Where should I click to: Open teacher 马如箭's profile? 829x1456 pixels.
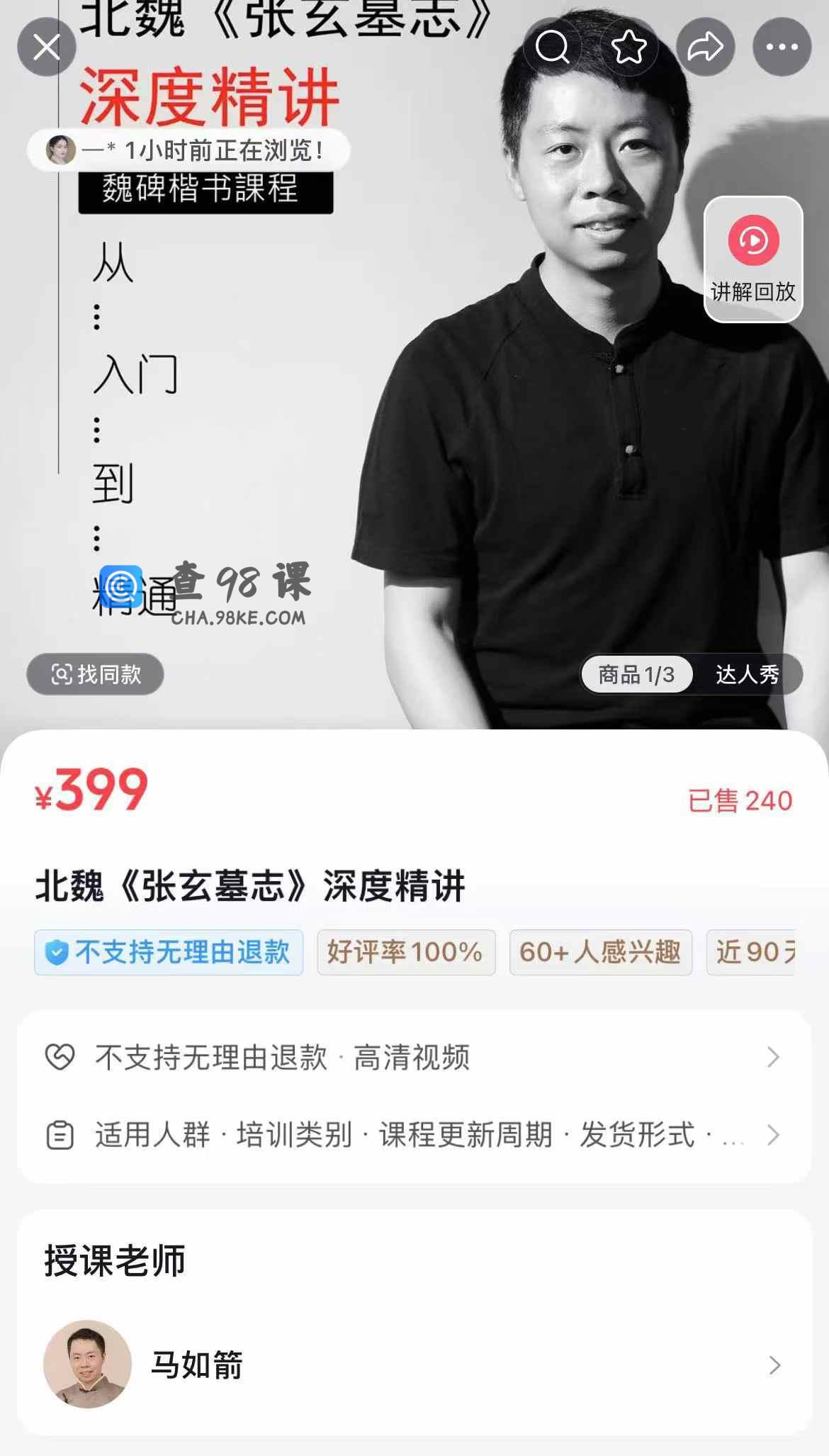(414, 1365)
